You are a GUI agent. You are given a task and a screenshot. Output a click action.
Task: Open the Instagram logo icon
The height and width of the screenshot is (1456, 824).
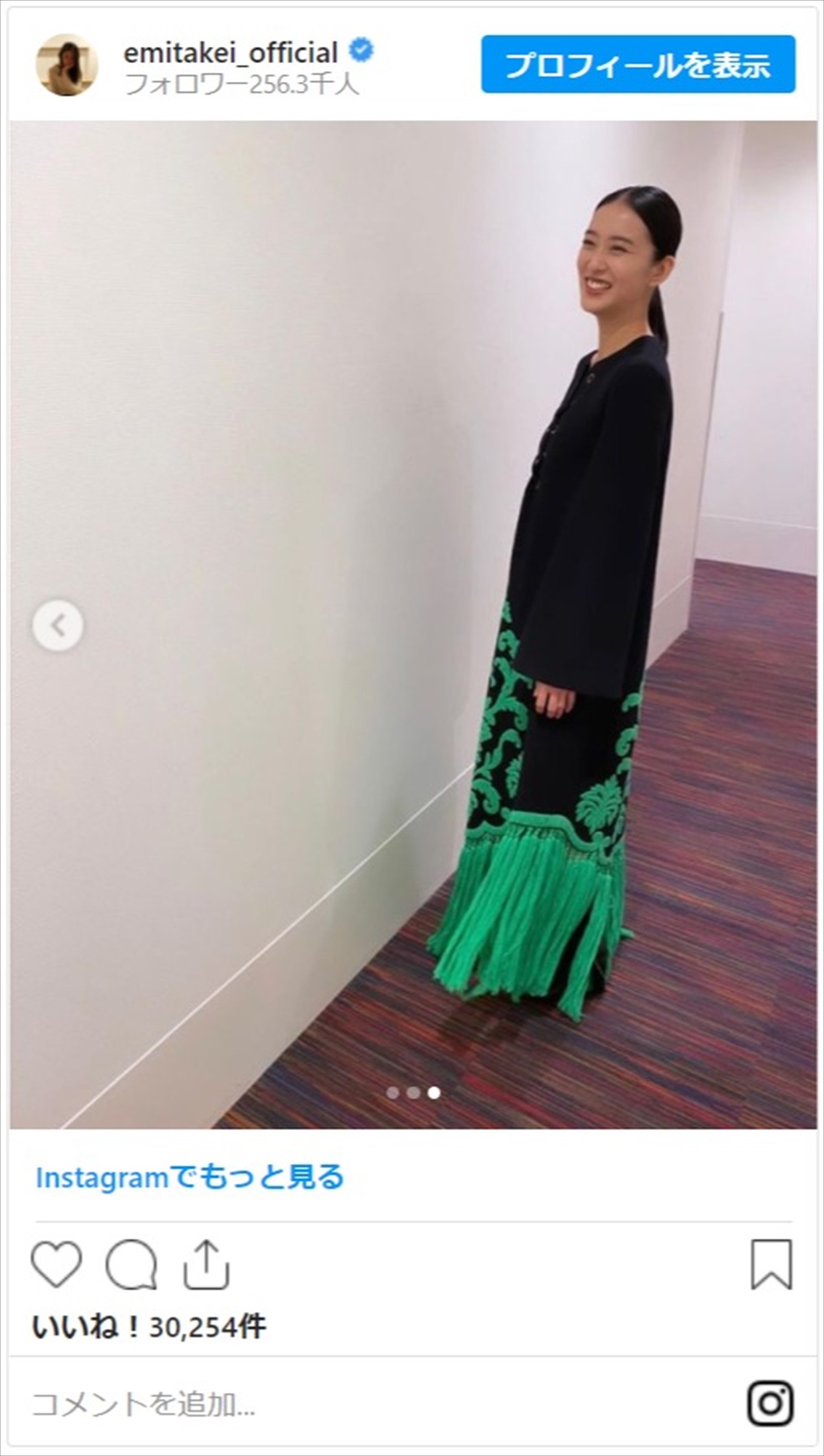pyautogui.click(x=770, y=1404)
